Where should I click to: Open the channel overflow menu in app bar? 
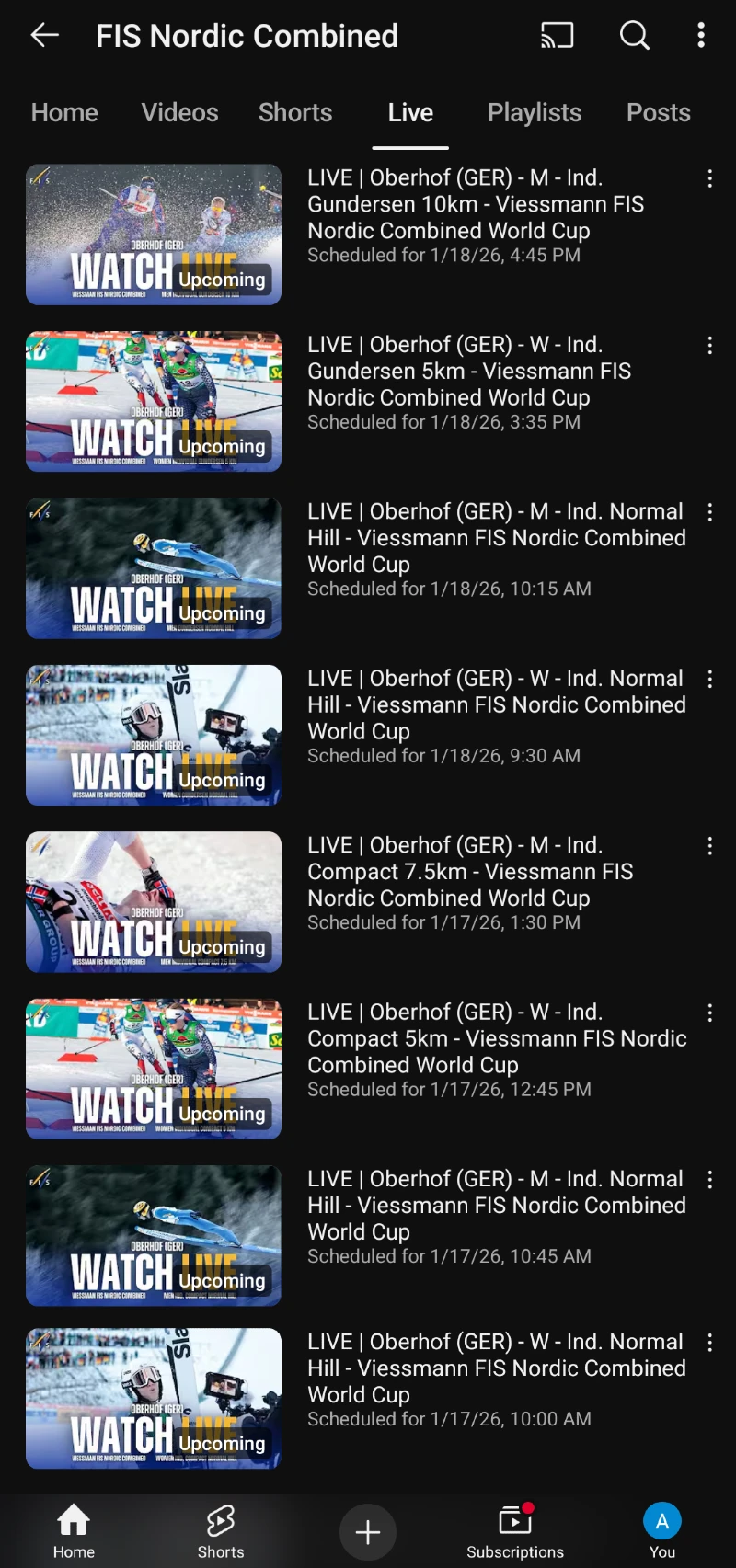coord(701,36)
